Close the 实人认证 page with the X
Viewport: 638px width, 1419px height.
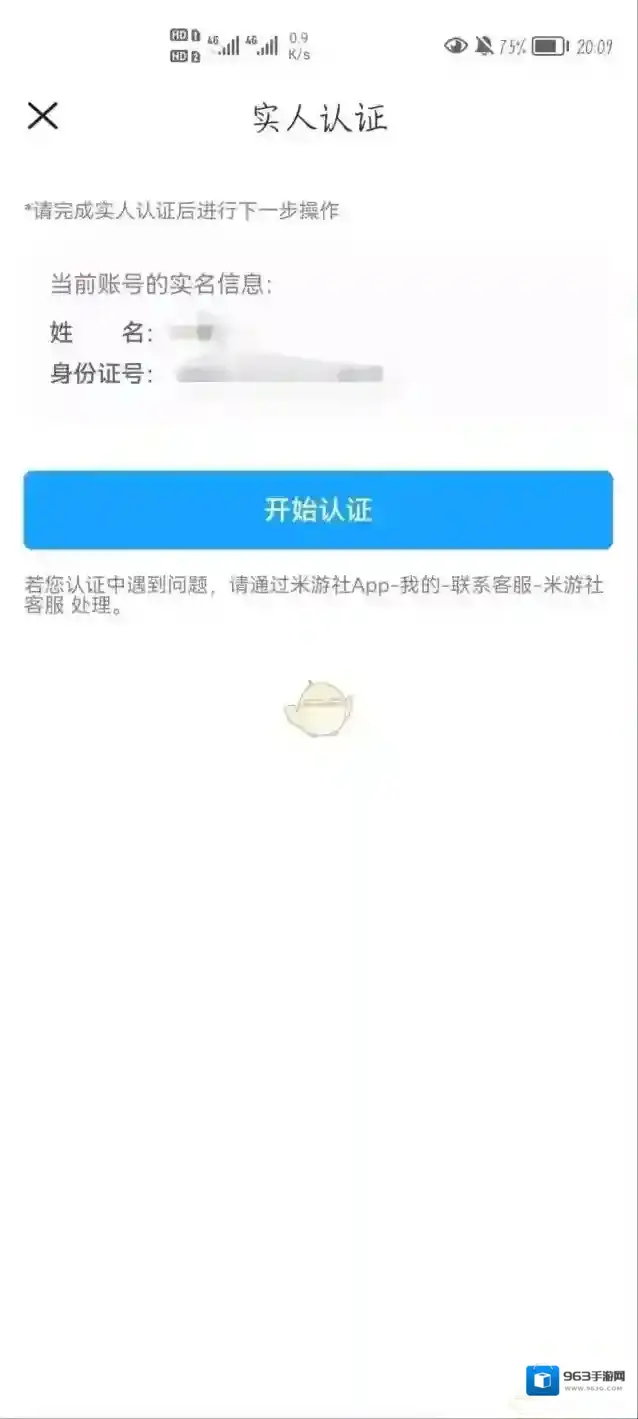[x=42, y=116]
